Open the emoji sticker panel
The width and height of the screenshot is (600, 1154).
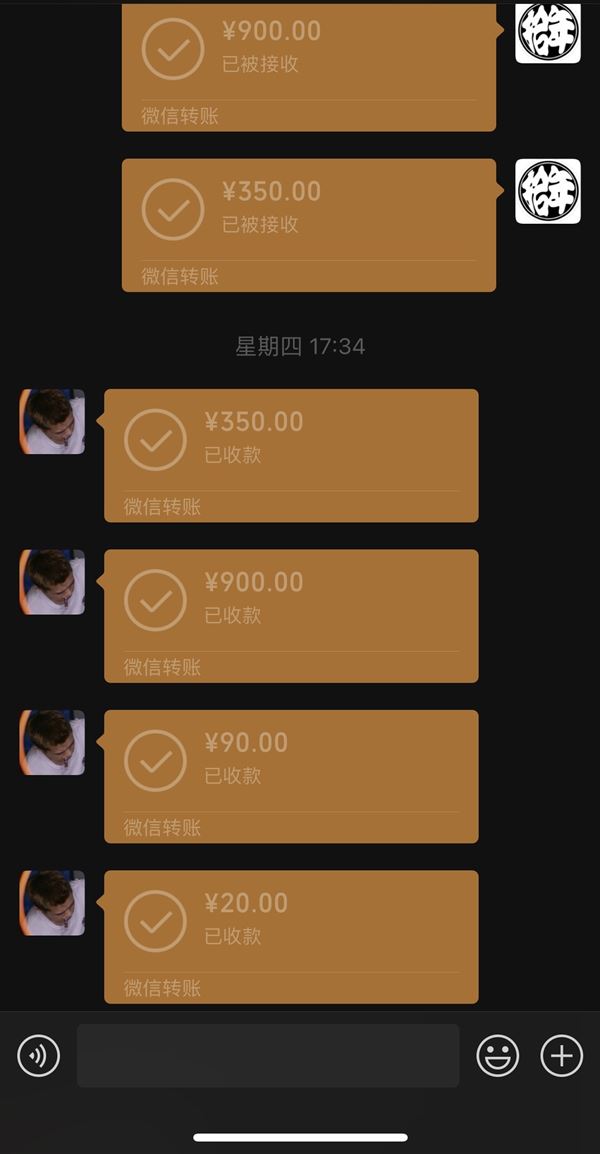click(498, 1056)
